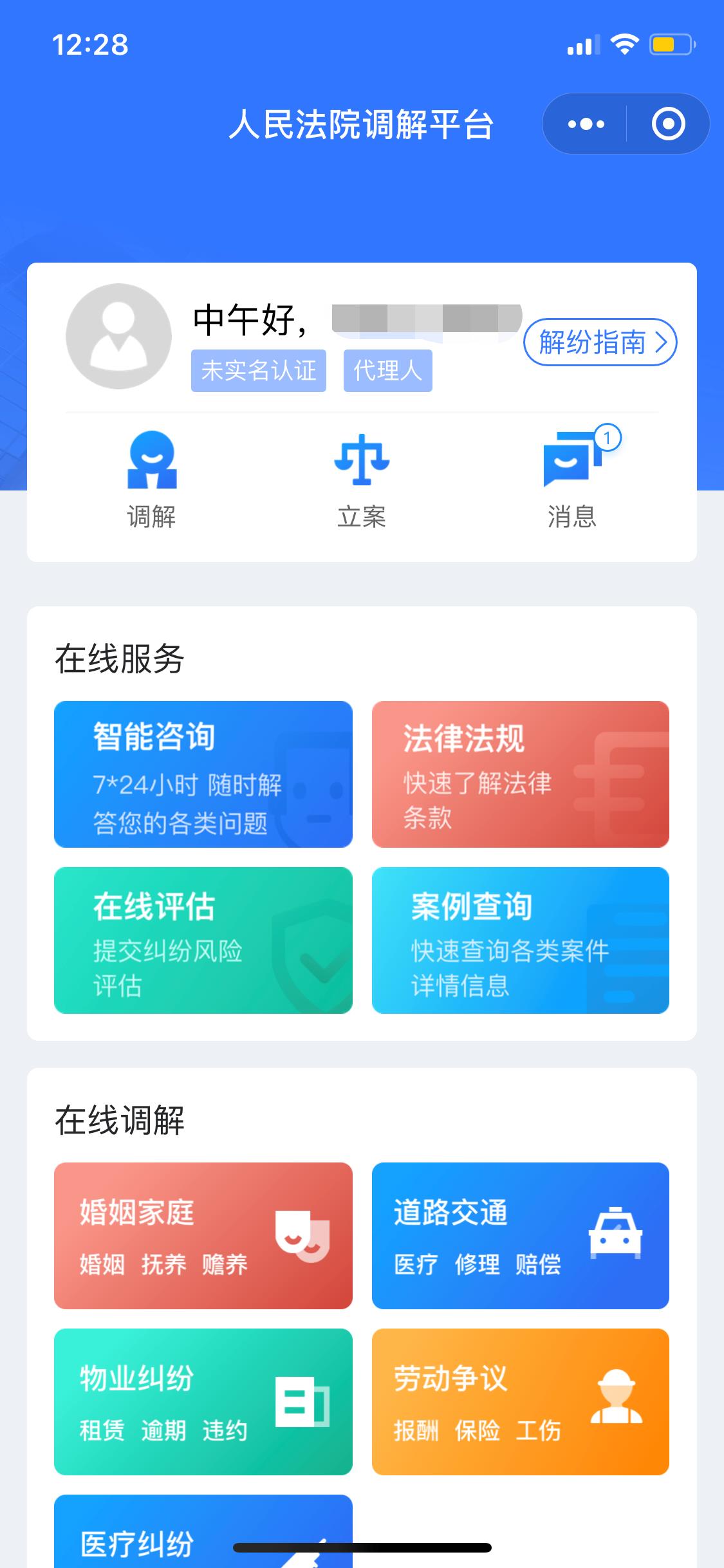Choose 道路交通 traffic mediation
724x1568 pixels.
(520, 1236)
